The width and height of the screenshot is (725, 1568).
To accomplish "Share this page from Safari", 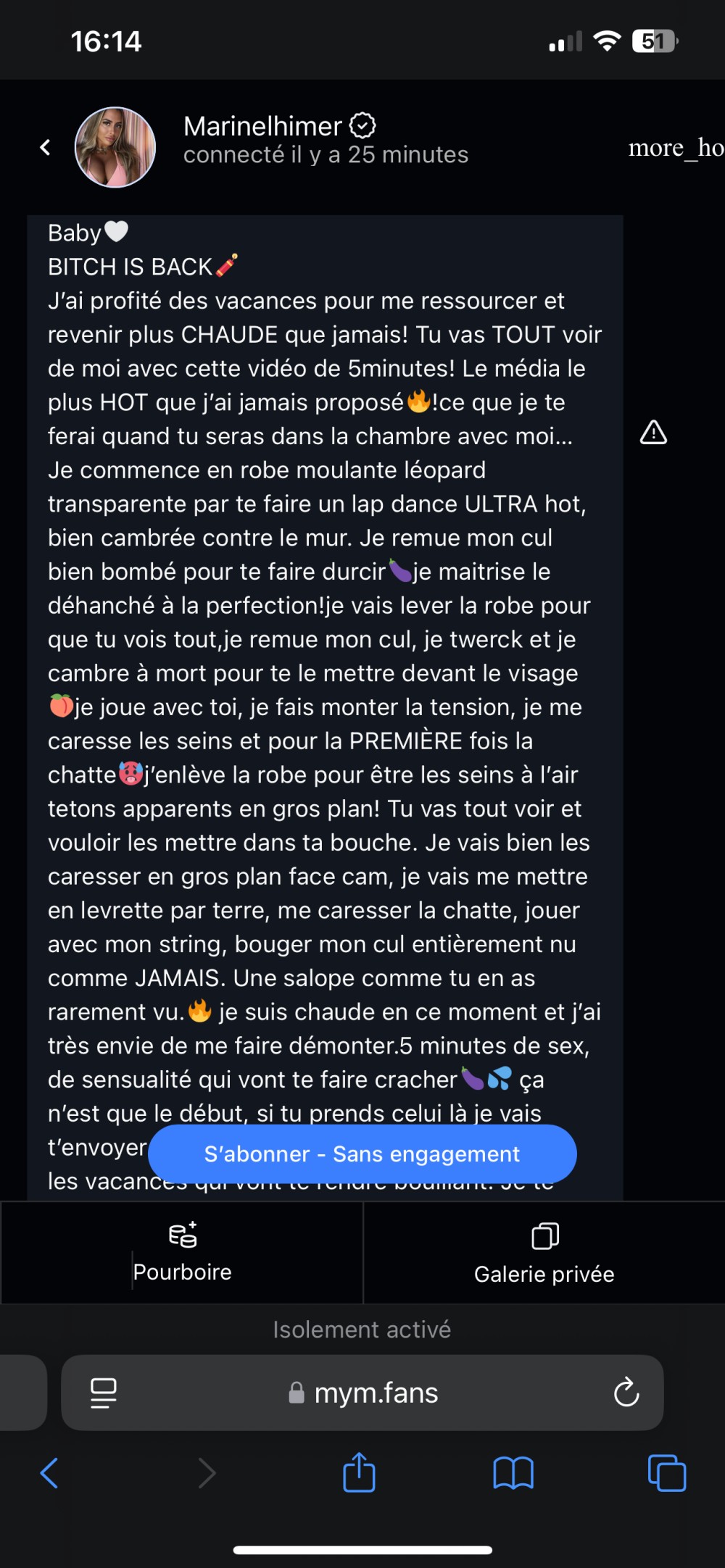I will click(359, 1473).
